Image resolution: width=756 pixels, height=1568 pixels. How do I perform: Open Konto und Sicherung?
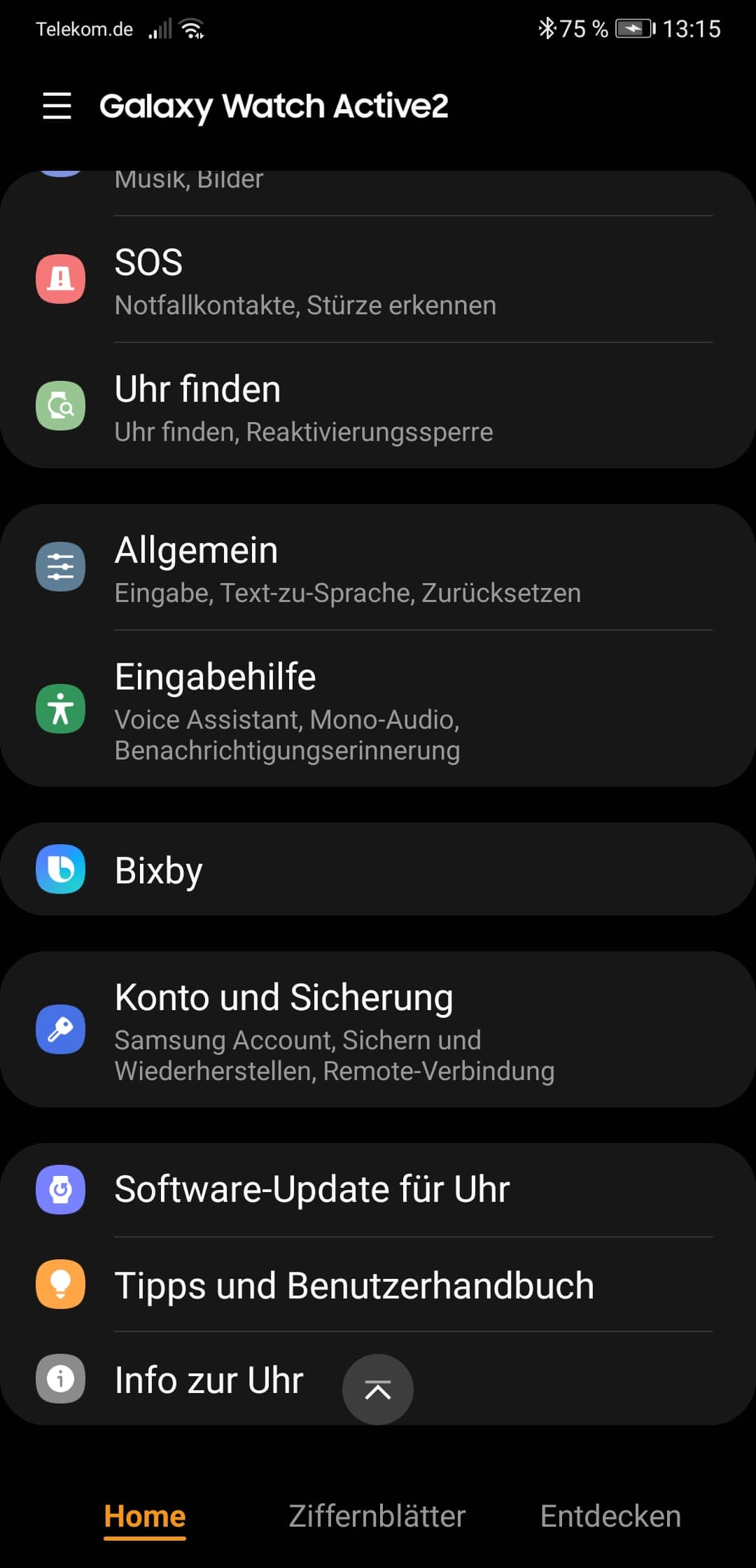tap(378, 1030)
